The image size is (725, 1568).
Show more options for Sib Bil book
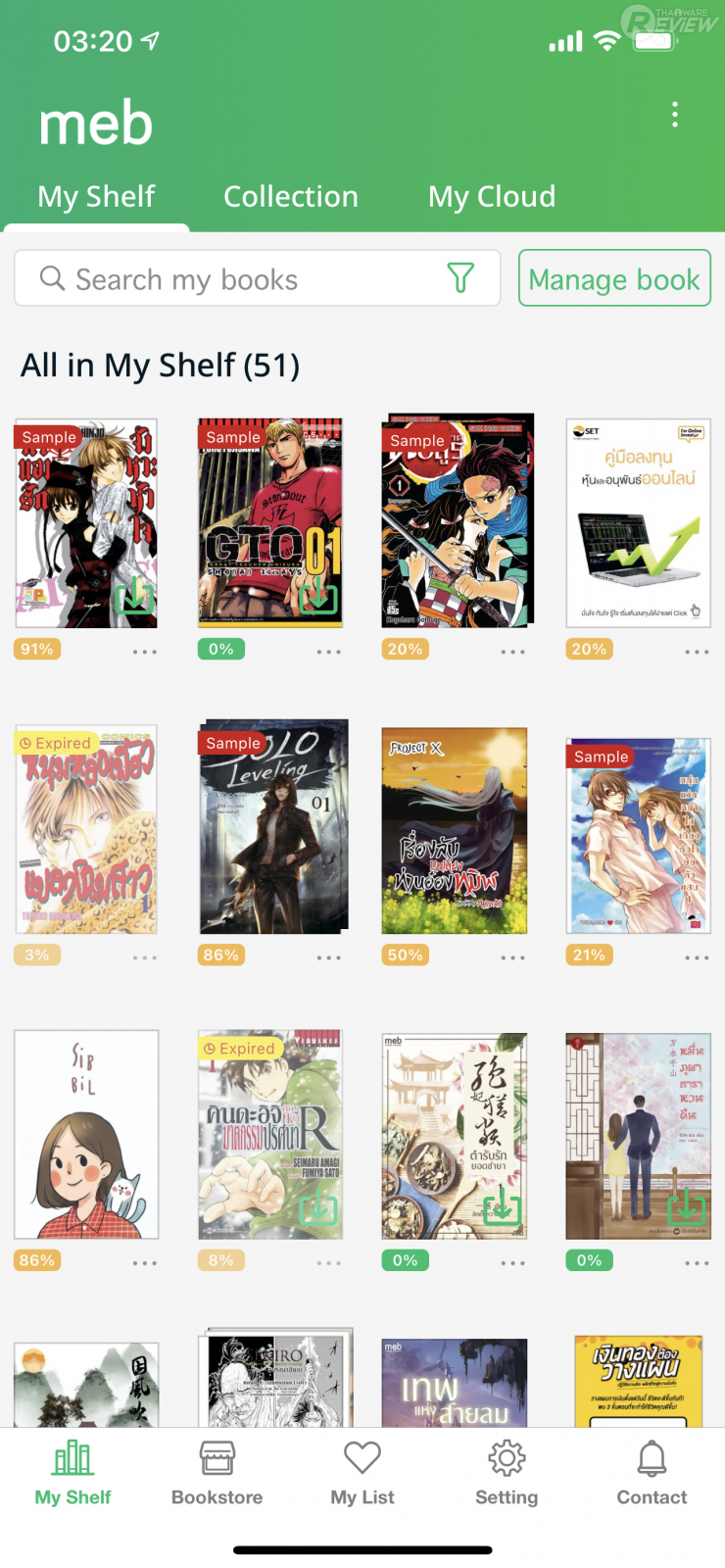(145, 1262)
